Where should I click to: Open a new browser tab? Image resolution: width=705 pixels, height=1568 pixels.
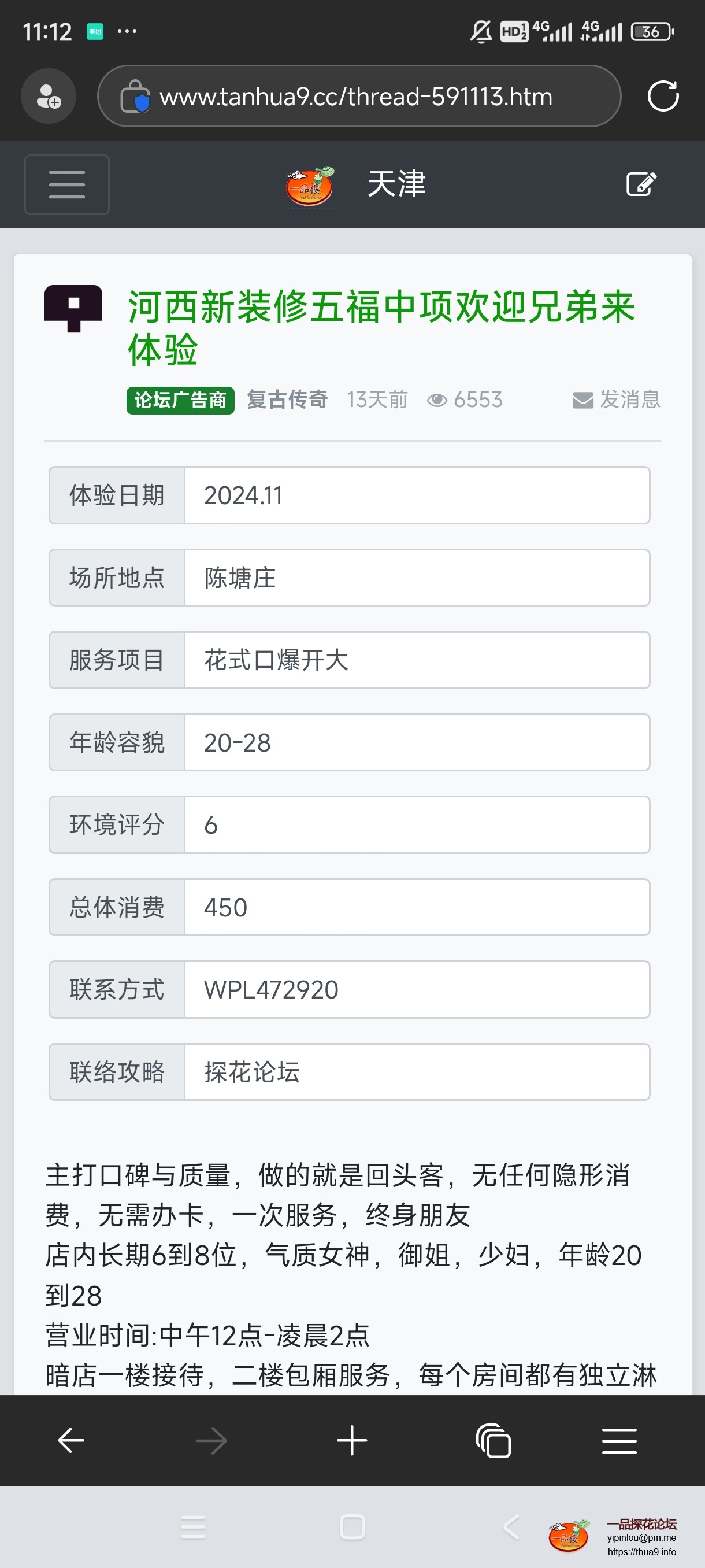[351, 1440]
